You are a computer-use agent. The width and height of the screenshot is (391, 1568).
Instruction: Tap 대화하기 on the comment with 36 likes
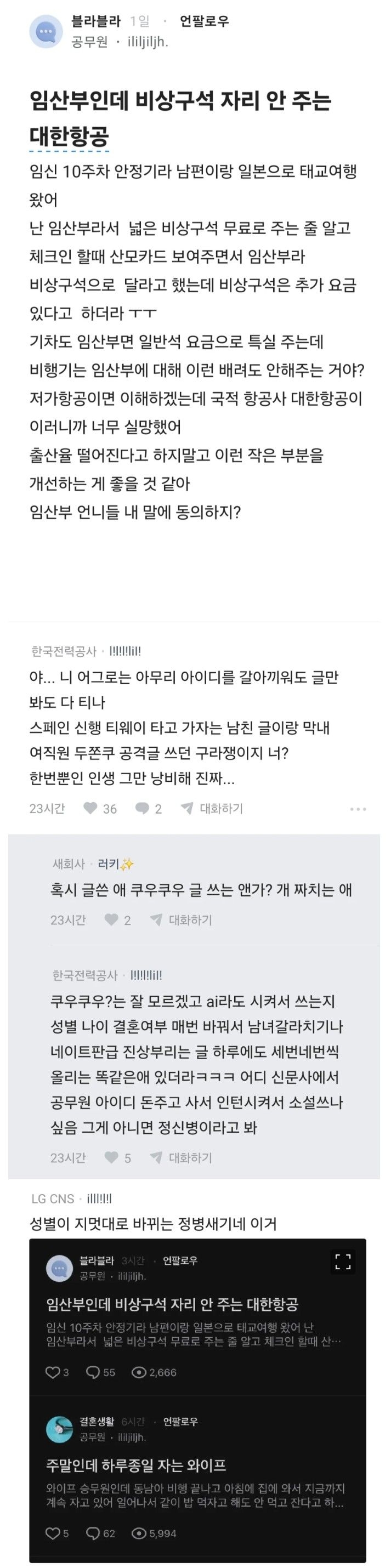pyautogui.click(x=212, y=808)
